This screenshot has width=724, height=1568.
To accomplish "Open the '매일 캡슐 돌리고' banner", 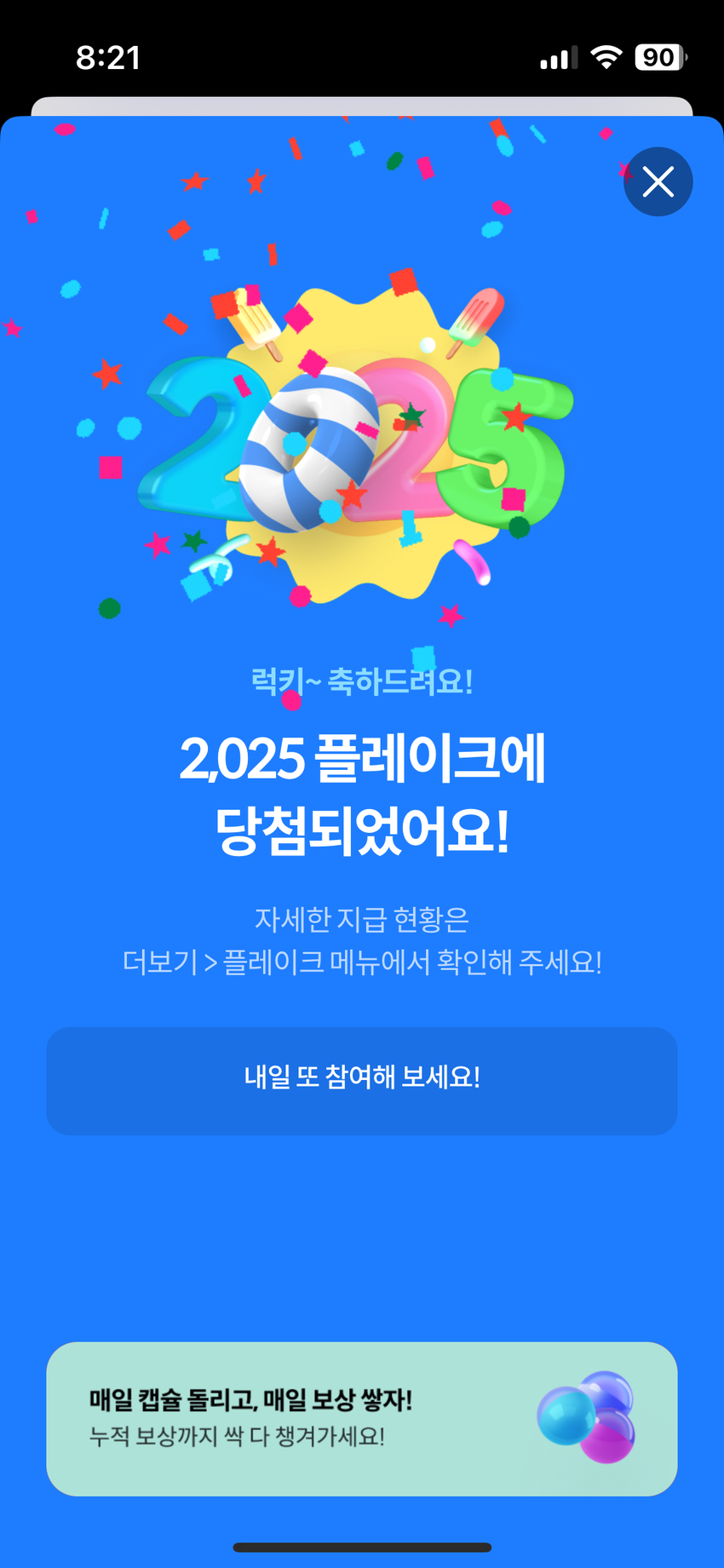I will tap(362, 1418).
